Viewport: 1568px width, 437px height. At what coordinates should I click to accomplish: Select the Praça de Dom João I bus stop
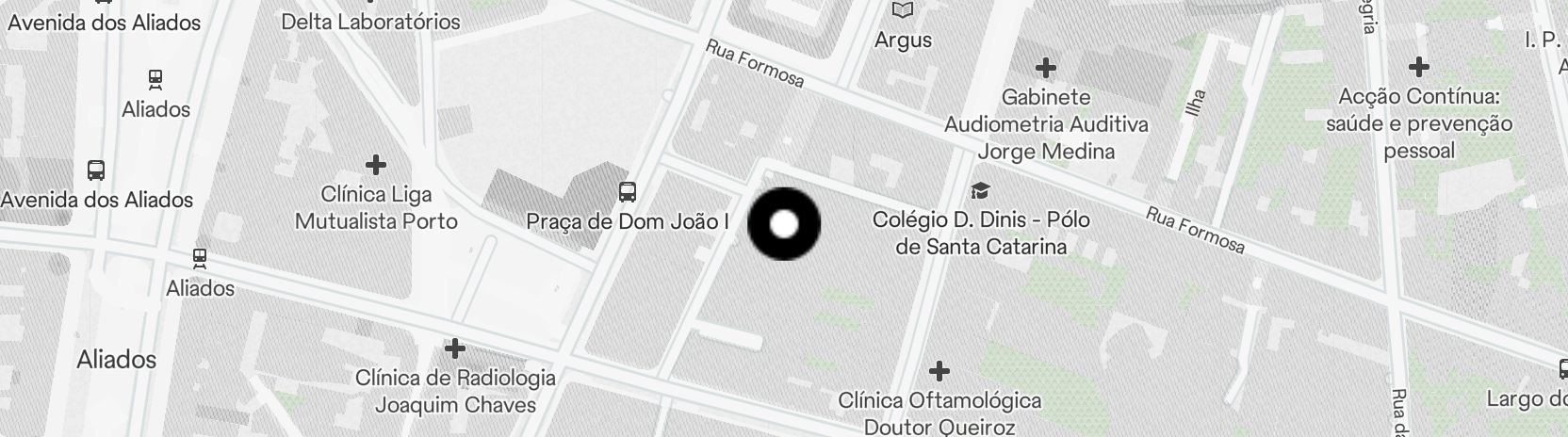click(628, 193)
